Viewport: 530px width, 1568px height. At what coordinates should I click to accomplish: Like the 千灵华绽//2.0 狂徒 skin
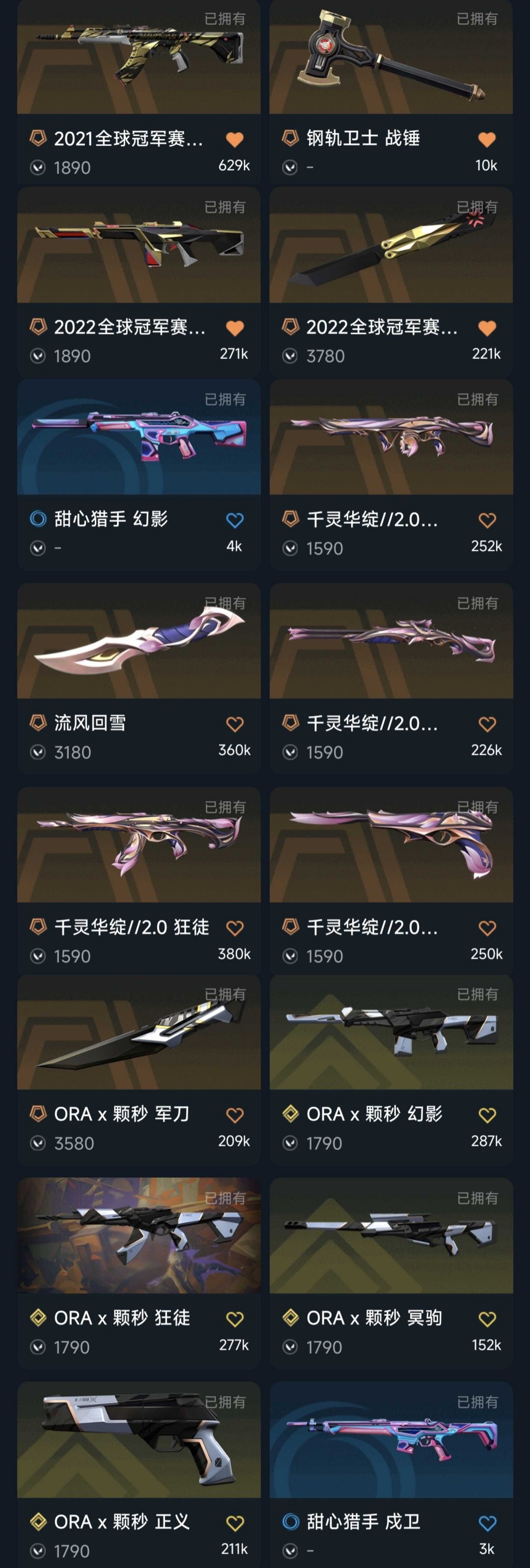234,928
